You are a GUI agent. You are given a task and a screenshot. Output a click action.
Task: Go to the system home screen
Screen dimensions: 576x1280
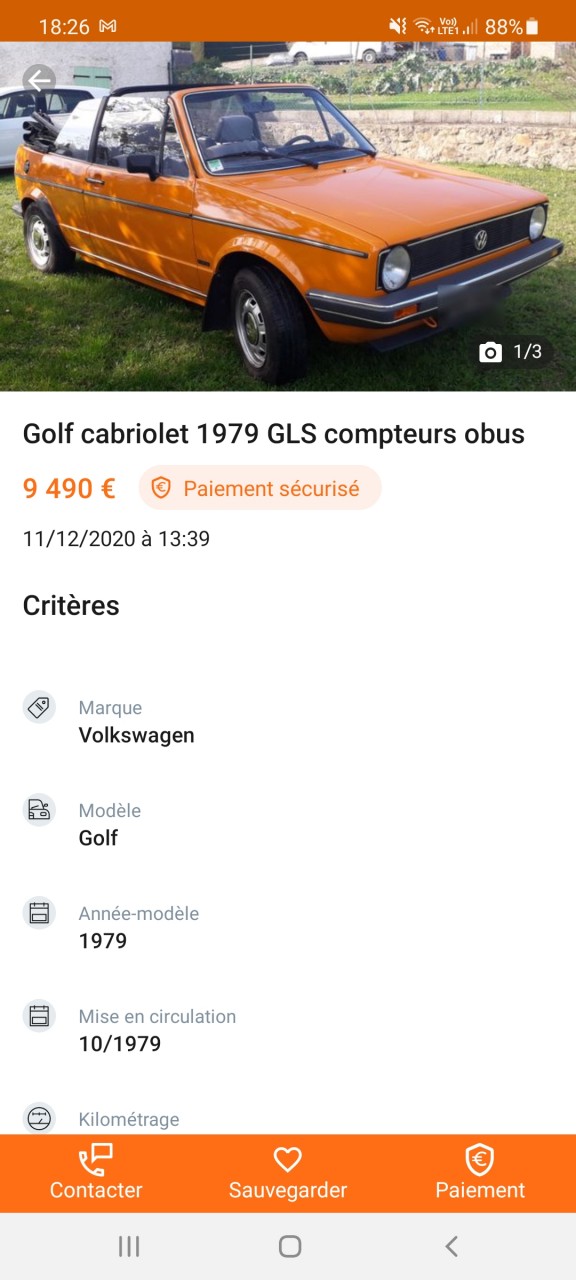pos(290,1246)
